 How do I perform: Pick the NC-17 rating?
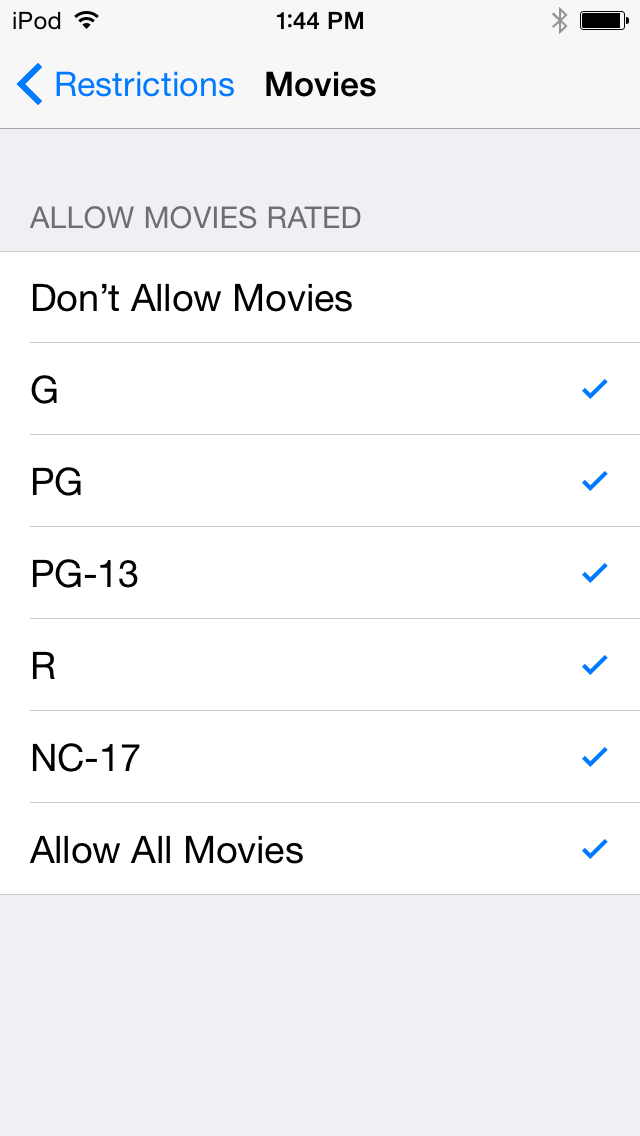[x=320, y=757]
